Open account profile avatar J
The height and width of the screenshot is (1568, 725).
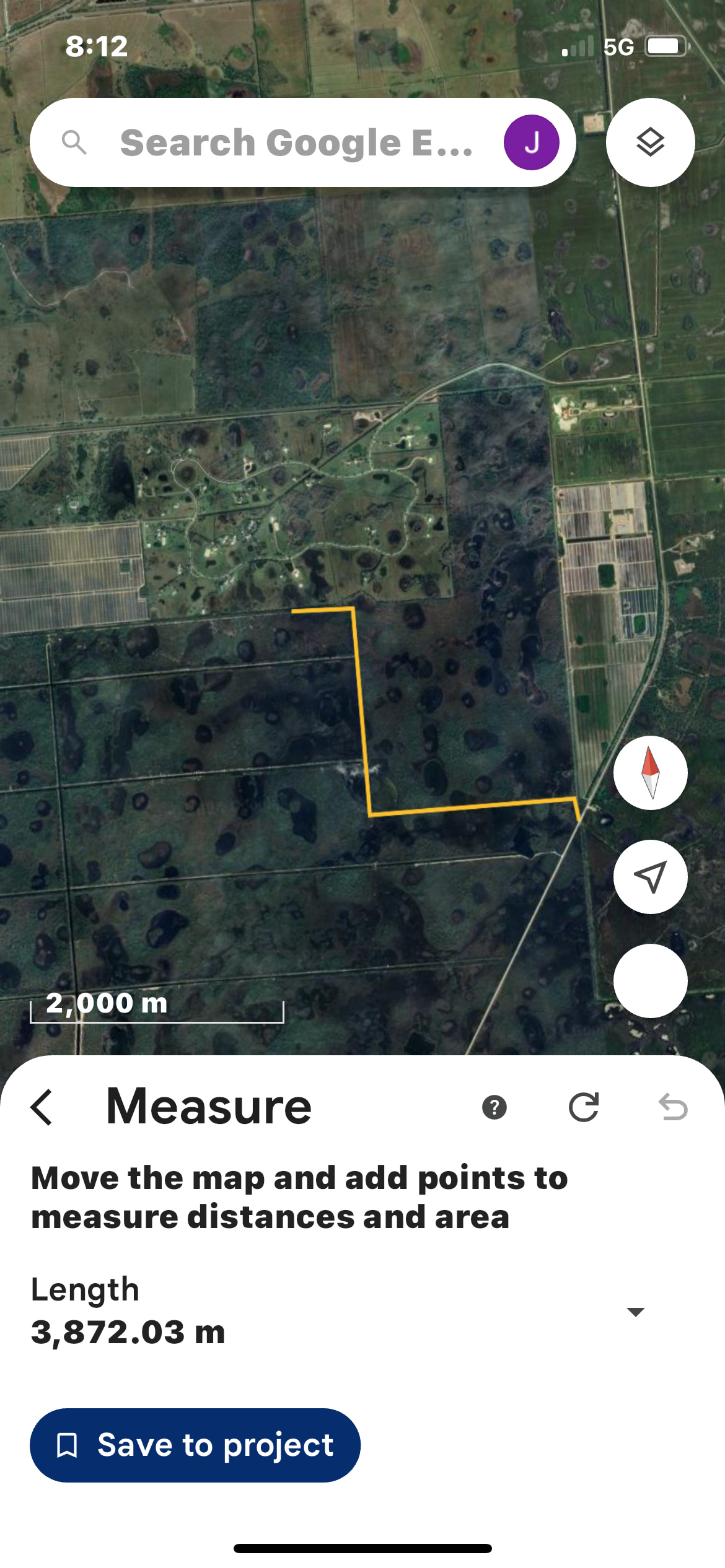(531, 142)
